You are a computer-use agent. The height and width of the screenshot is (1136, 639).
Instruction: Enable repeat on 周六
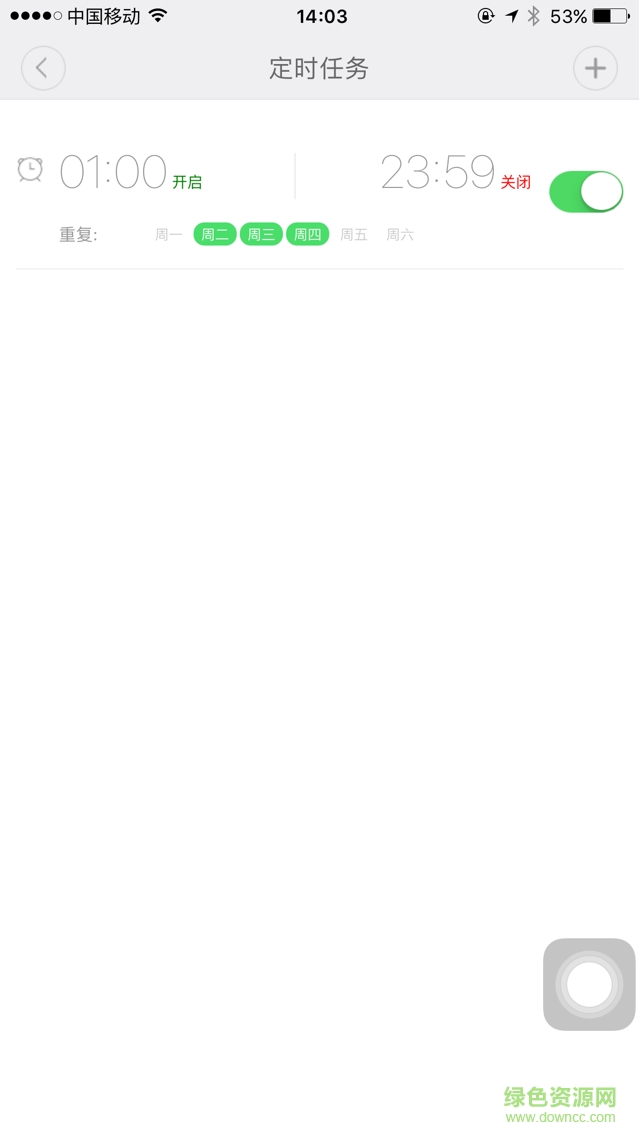click(400, 235)
